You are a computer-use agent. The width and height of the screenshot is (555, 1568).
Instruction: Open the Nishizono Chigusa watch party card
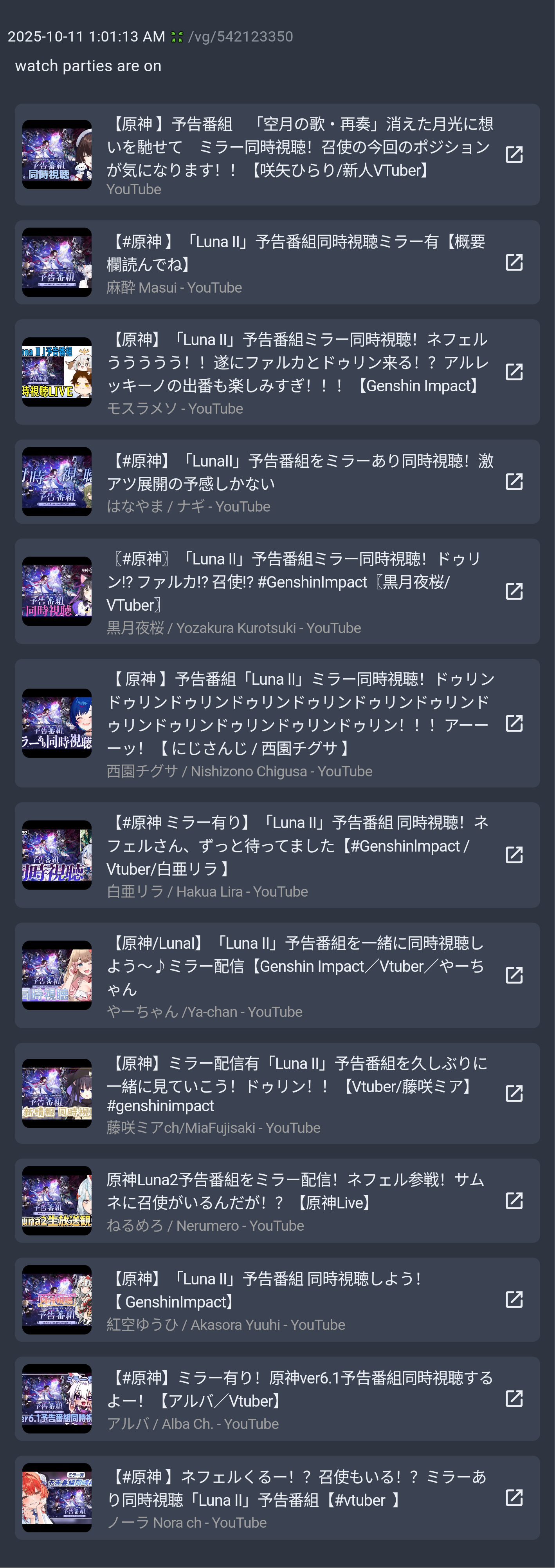pyautogui.click(x=277, y=723)
